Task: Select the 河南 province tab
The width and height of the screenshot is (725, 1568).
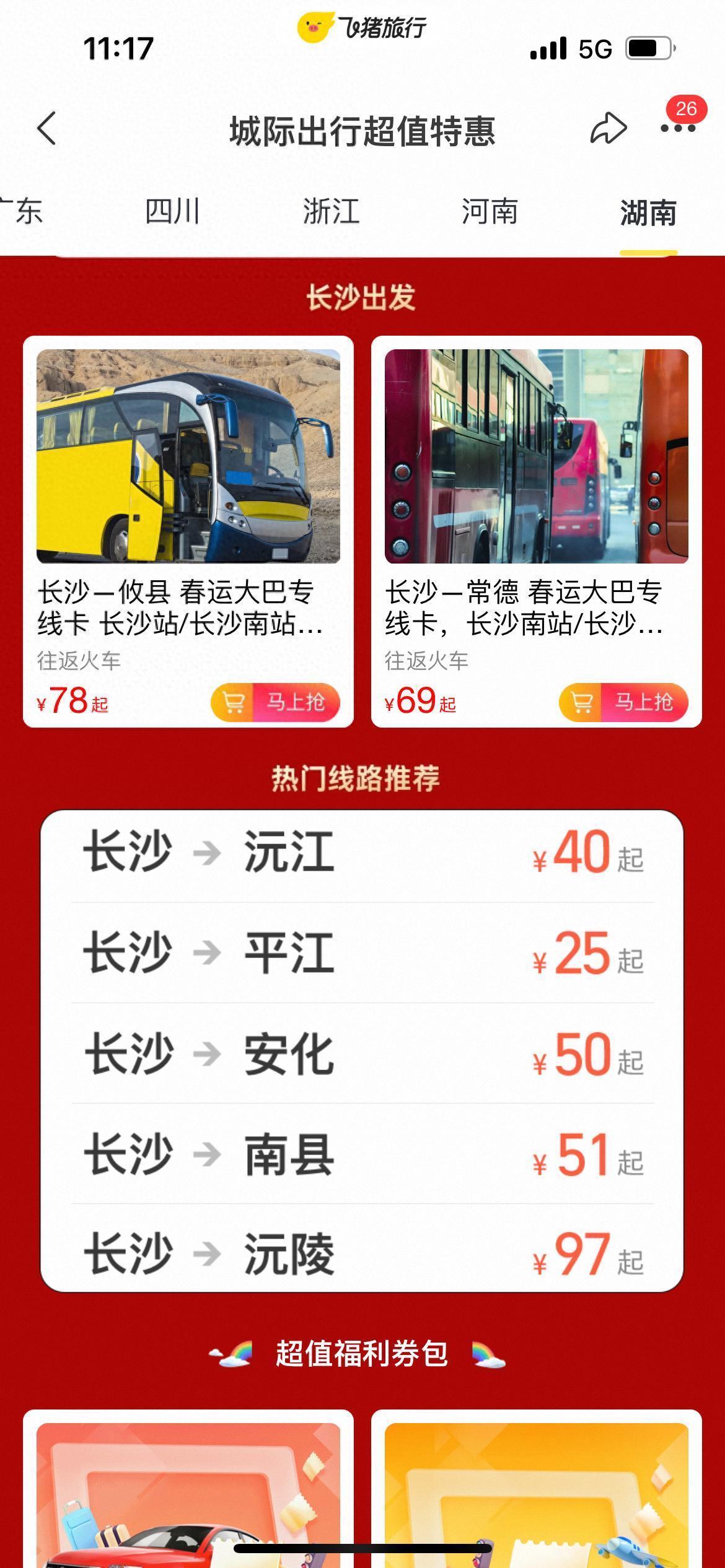Action: (x=489, y=212)
